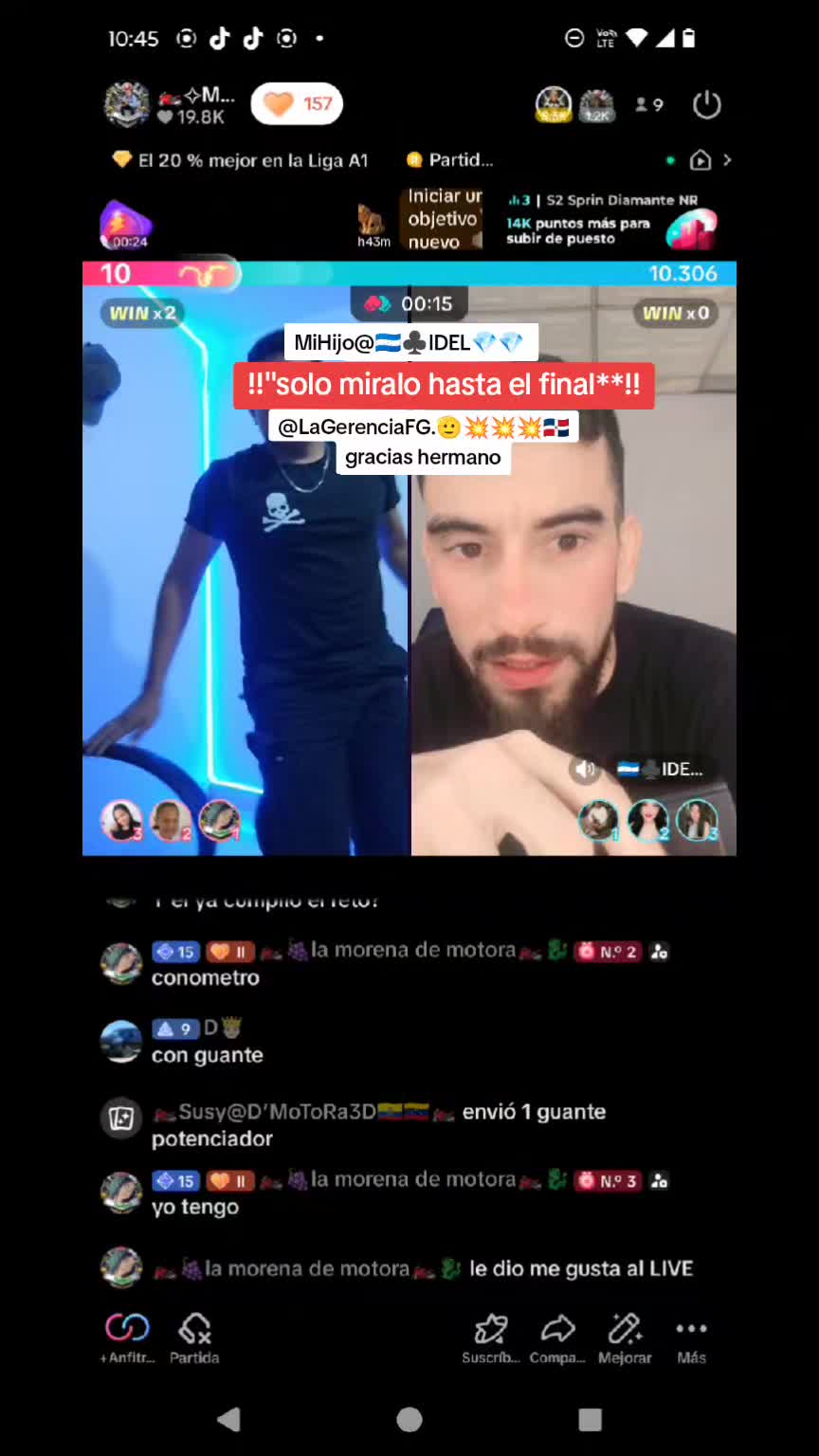Mute the opponent's audio with the speaker icon

585,769
